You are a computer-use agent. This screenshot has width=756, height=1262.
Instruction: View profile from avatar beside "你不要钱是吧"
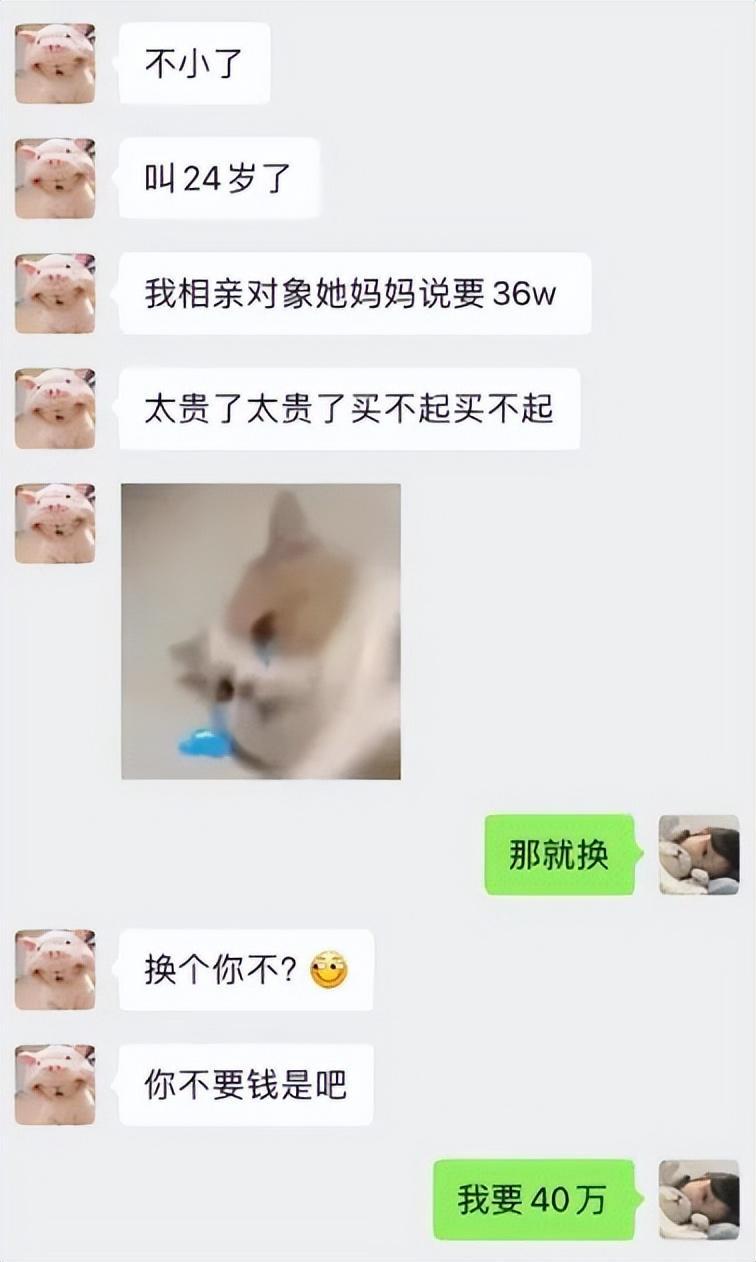pyautogui.click(x=55, y=1085)
